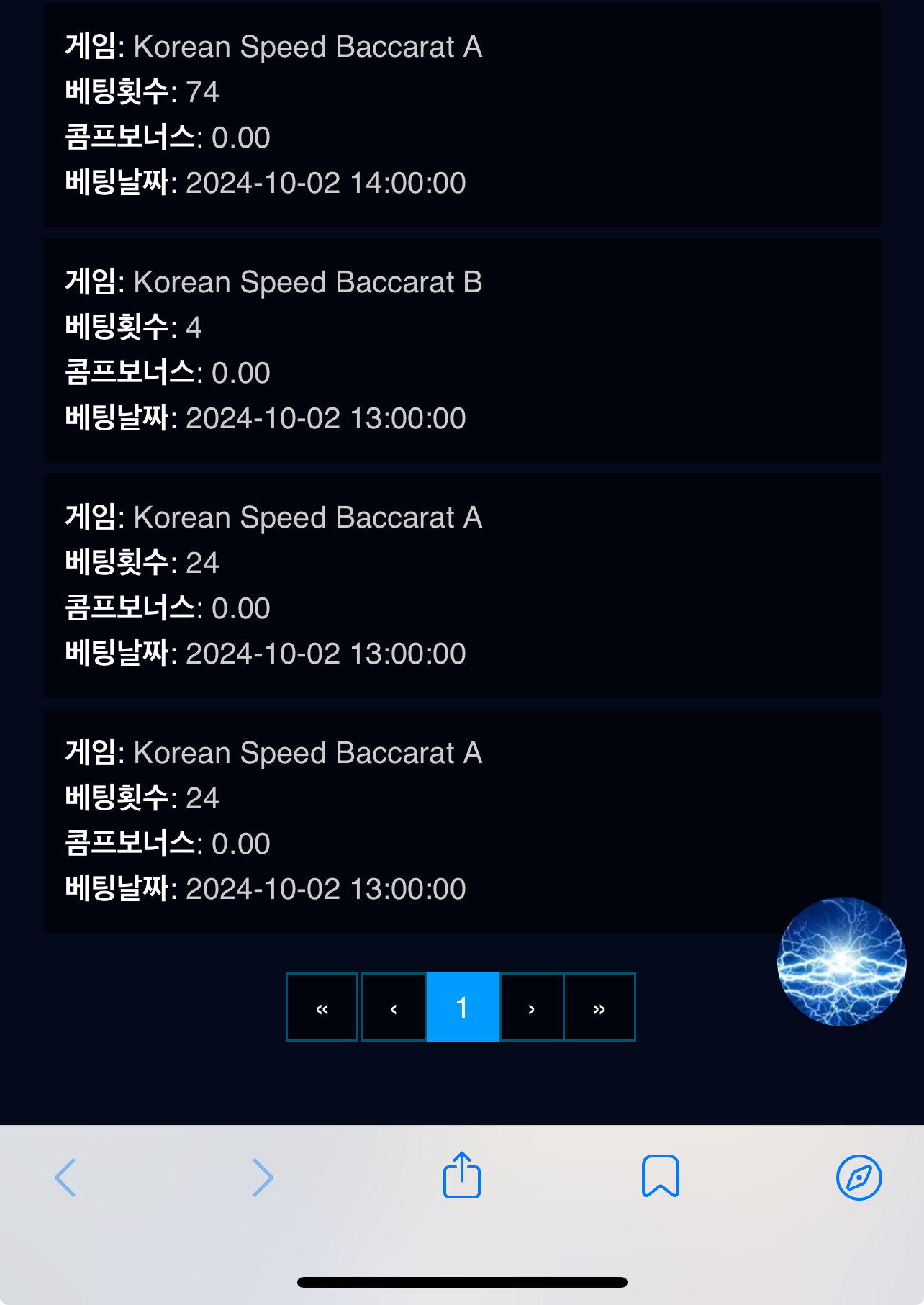
Task: Navigate back in the browser
Action: click(65, 1178)
